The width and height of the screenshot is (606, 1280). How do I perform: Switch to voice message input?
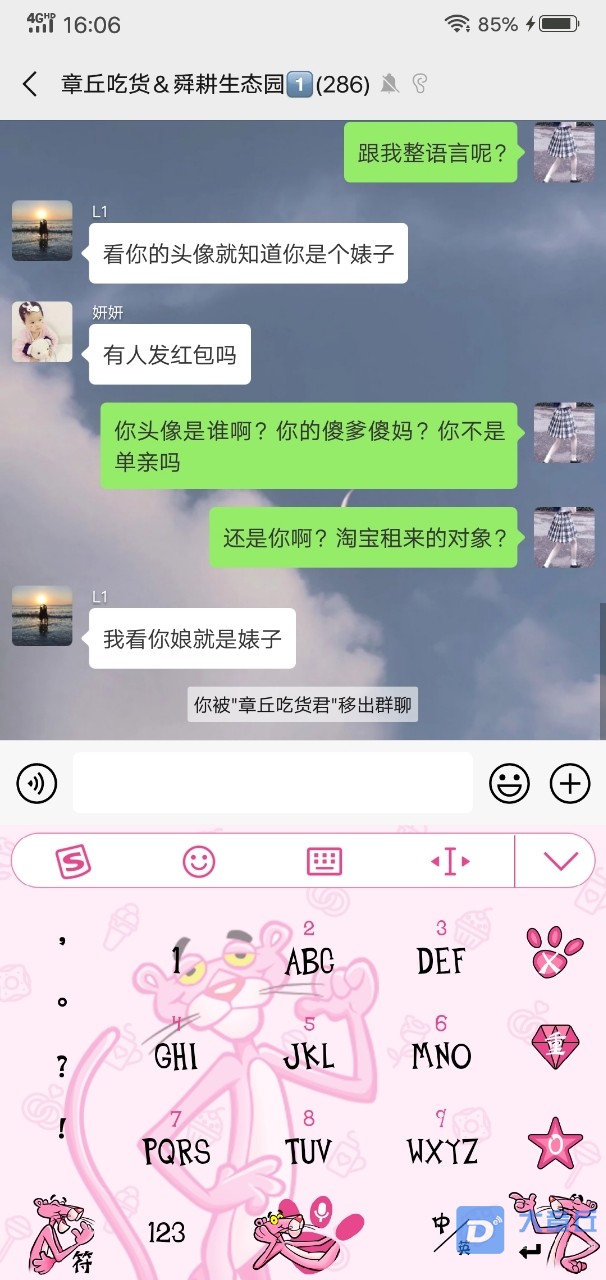[x=37, y=783]
